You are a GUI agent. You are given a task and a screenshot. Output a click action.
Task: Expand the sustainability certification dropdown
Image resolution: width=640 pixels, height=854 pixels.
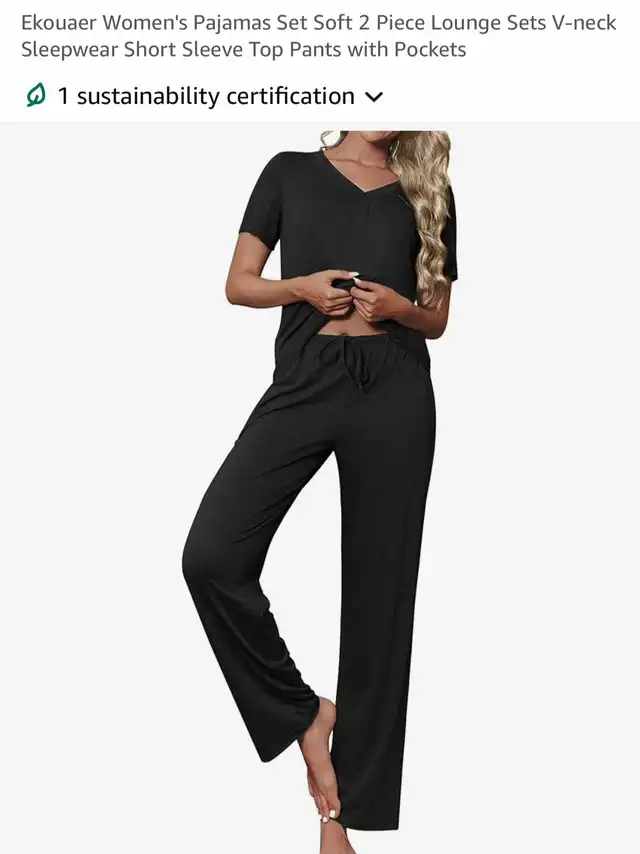374,97
